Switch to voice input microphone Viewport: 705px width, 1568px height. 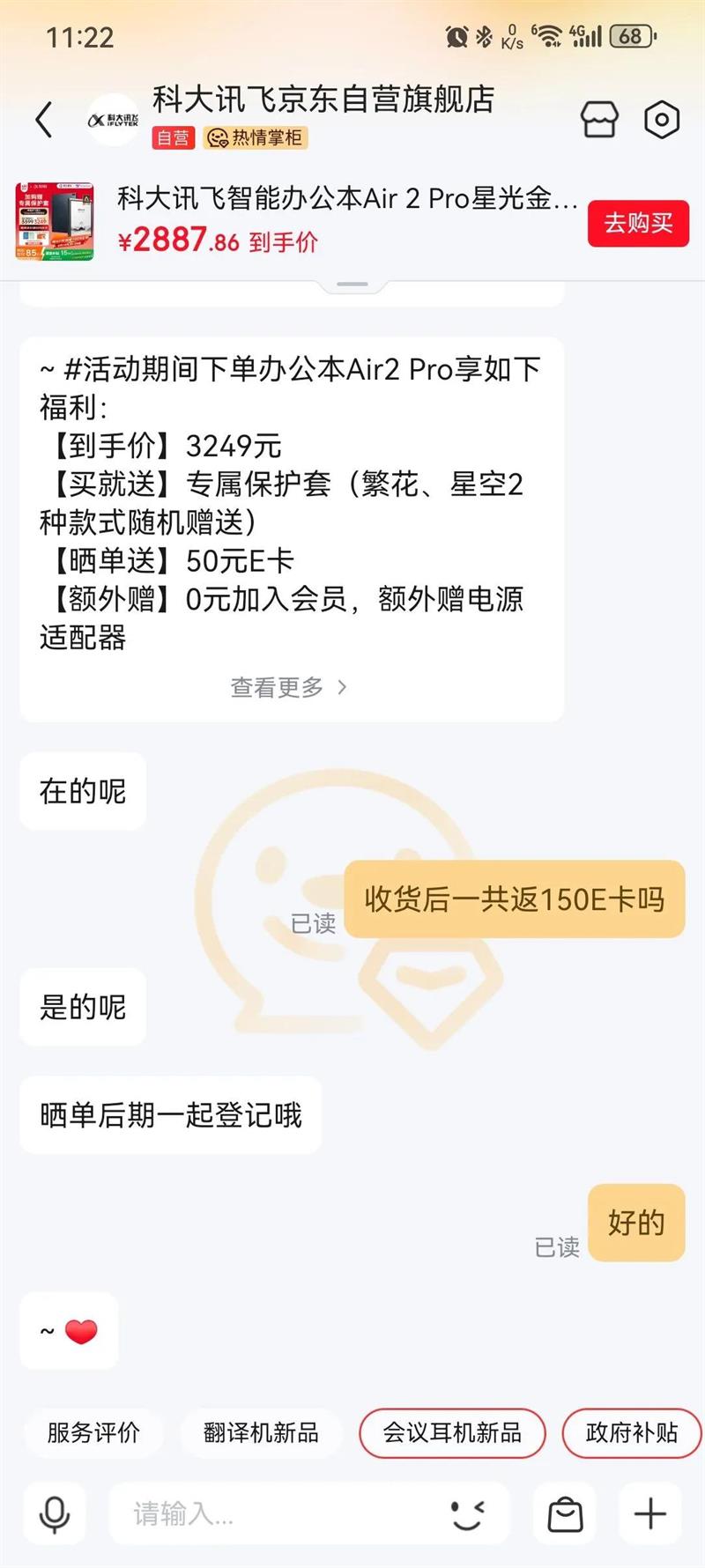point(55,1514)
